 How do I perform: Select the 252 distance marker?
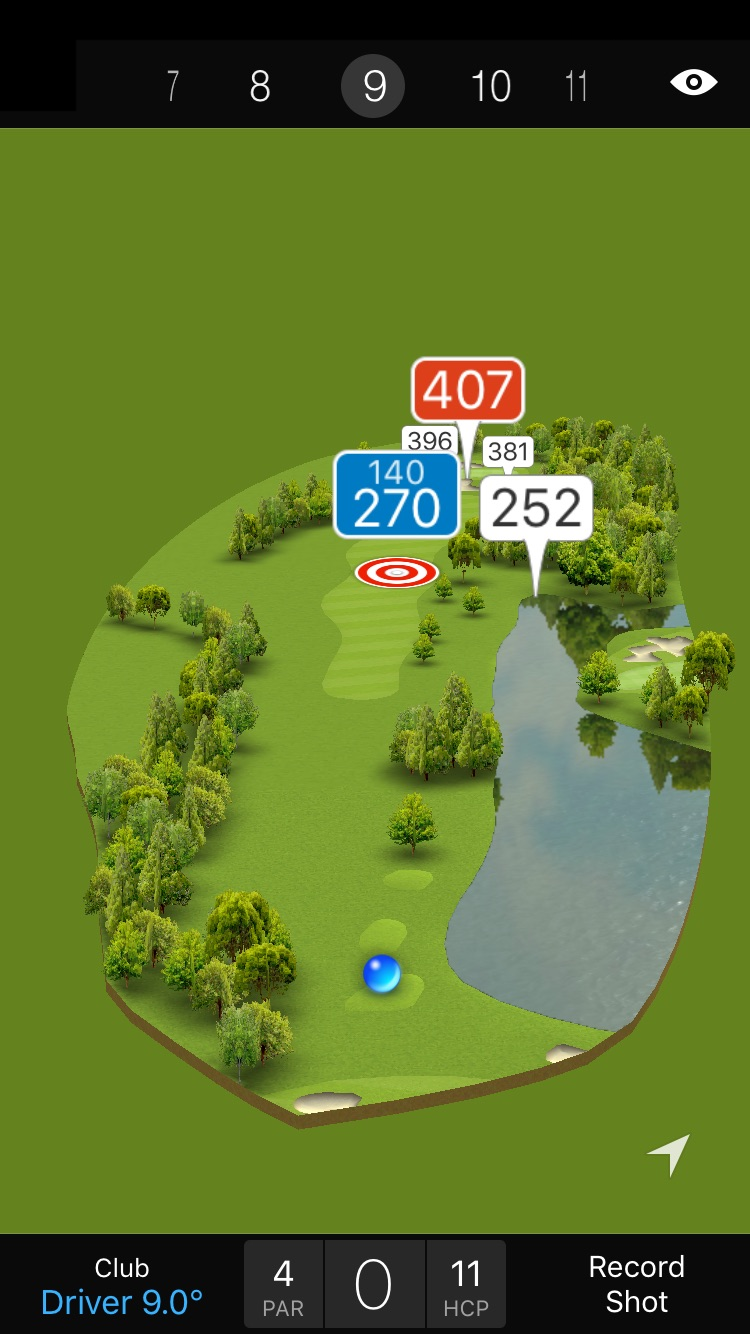536,509
